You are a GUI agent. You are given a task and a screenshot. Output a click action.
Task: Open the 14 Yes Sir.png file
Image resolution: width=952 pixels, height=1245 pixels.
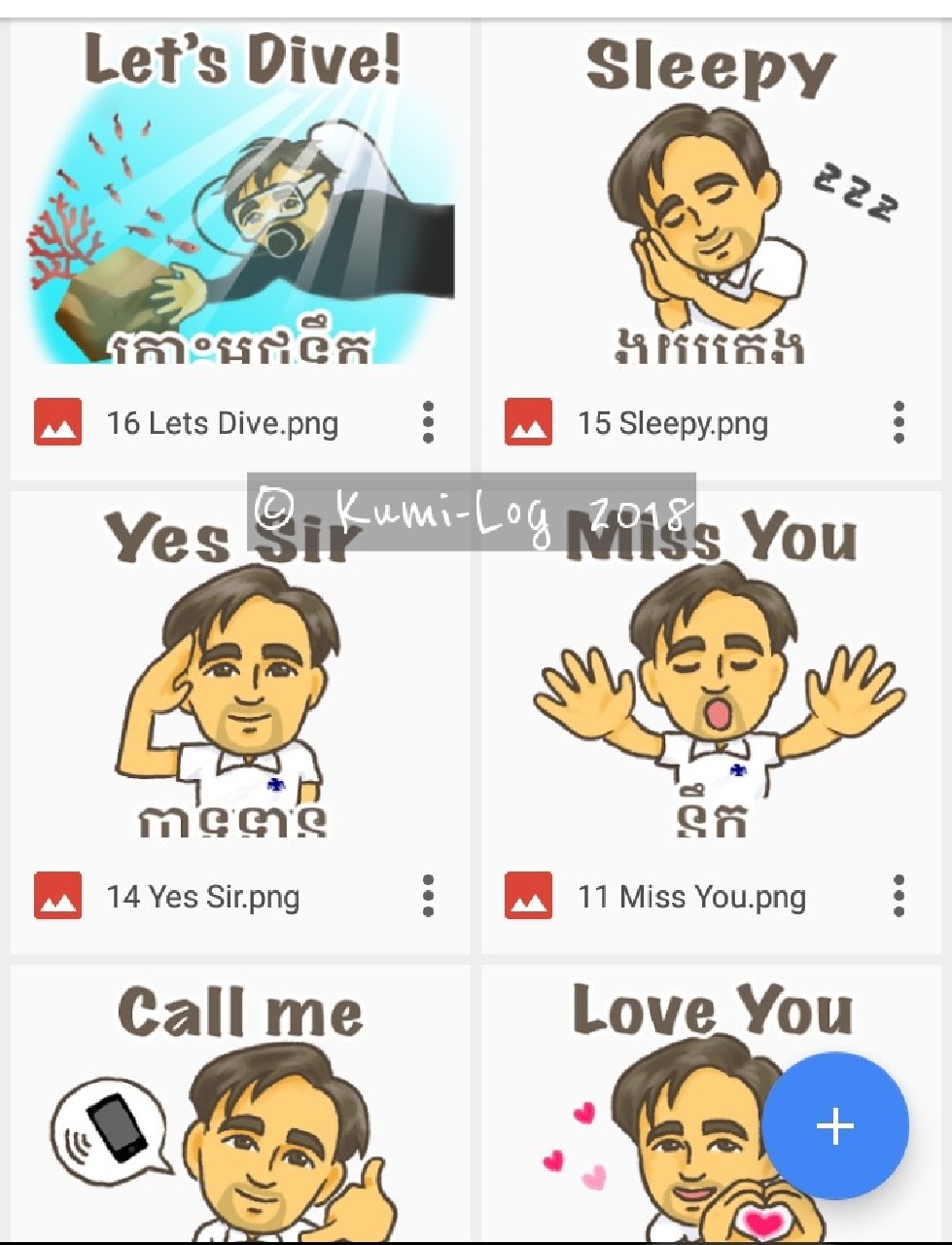(238, 681)
